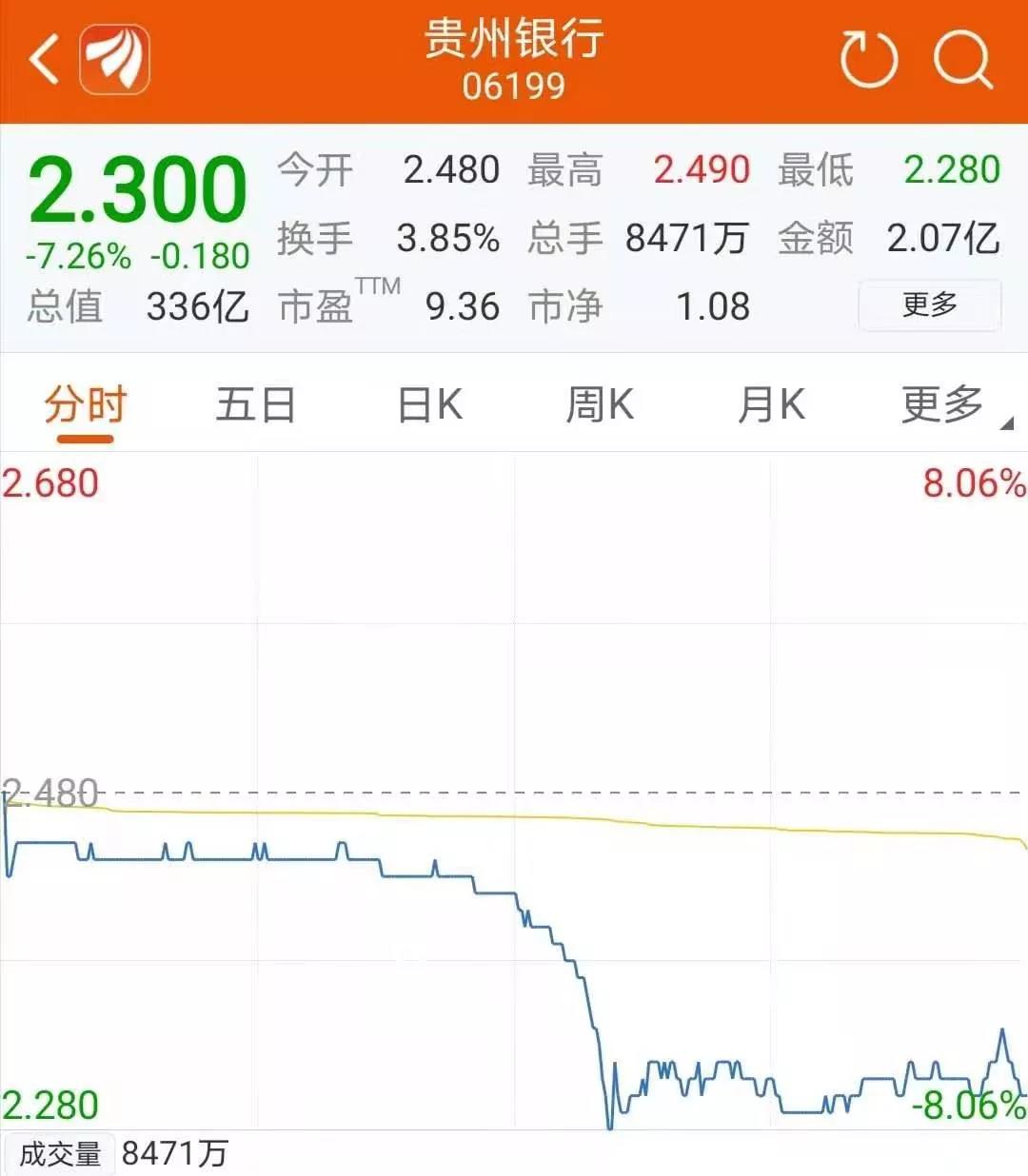The image size is (1028, 1176).
Task: Switch to the 日K chart tab
Action: [429, 405]
